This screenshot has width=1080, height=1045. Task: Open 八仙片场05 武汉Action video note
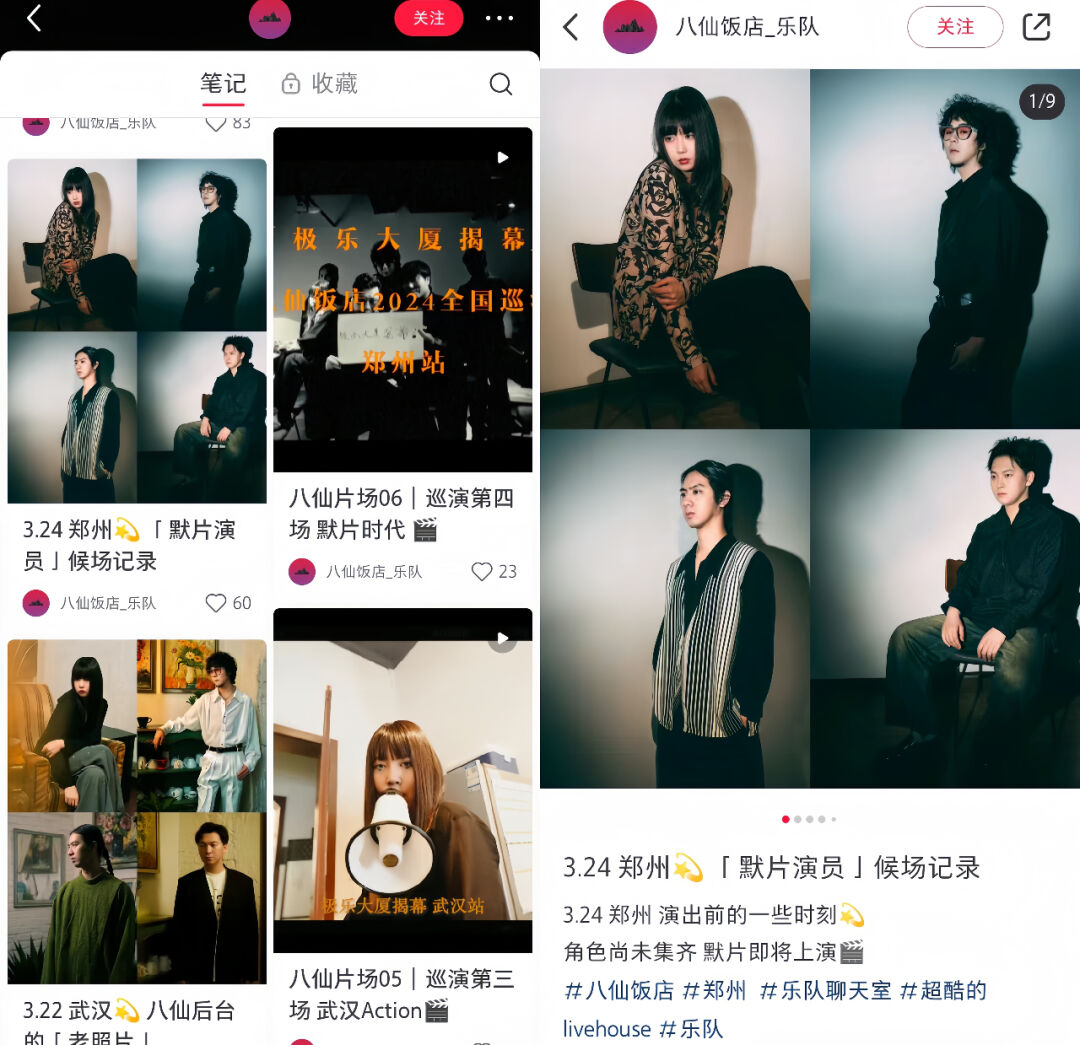point(402,780)
